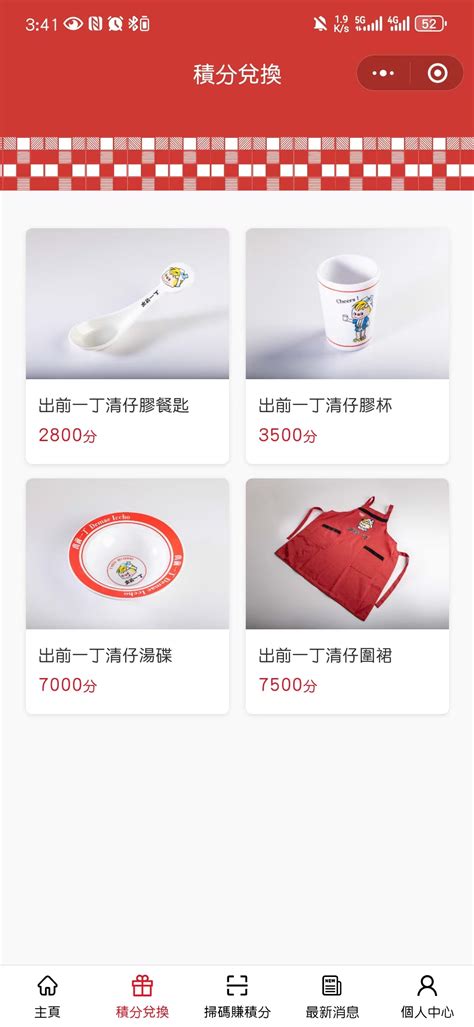Open the 個人中心 profile tab
This screenshot has width=474, height=1027.
(427, 996)
